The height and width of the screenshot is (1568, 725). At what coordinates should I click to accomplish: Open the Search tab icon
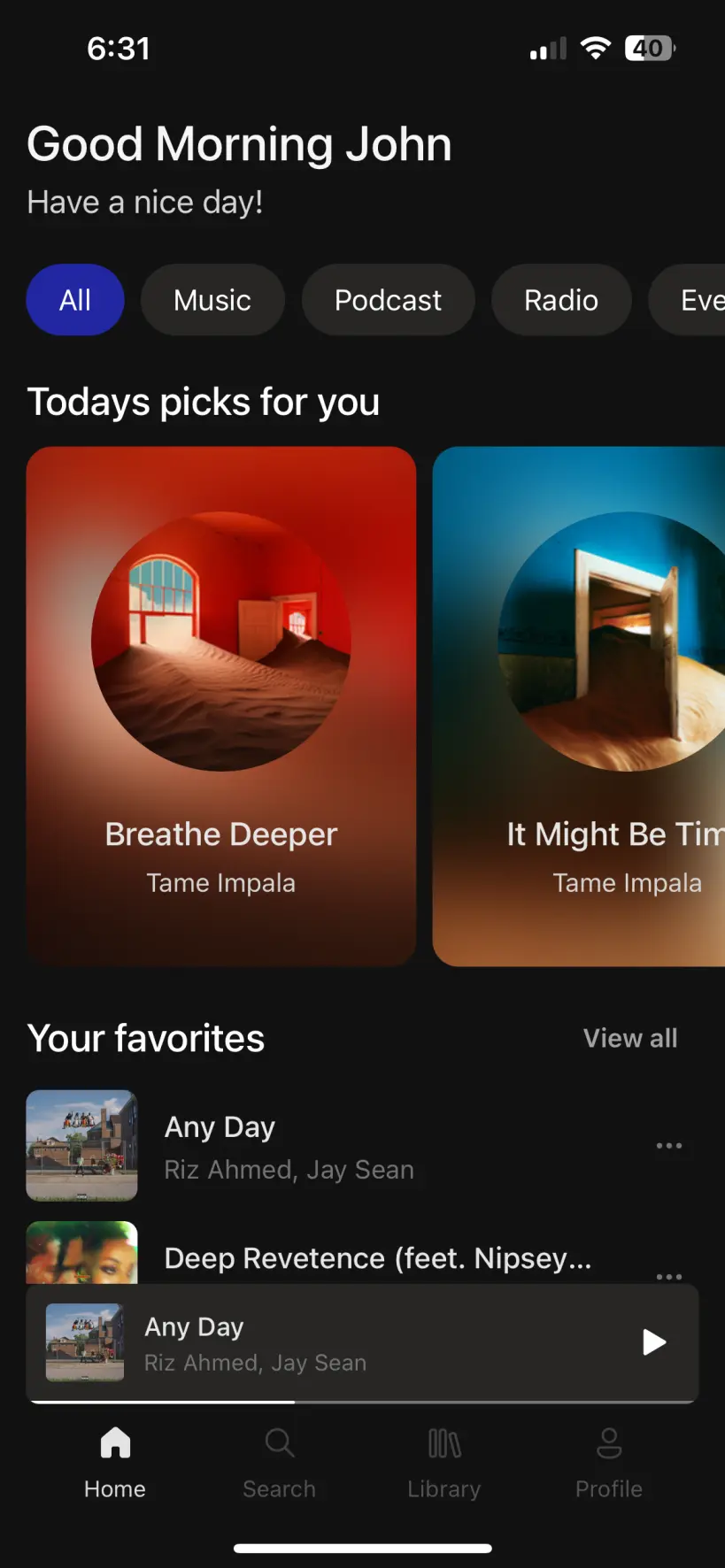pos(279,1442)
